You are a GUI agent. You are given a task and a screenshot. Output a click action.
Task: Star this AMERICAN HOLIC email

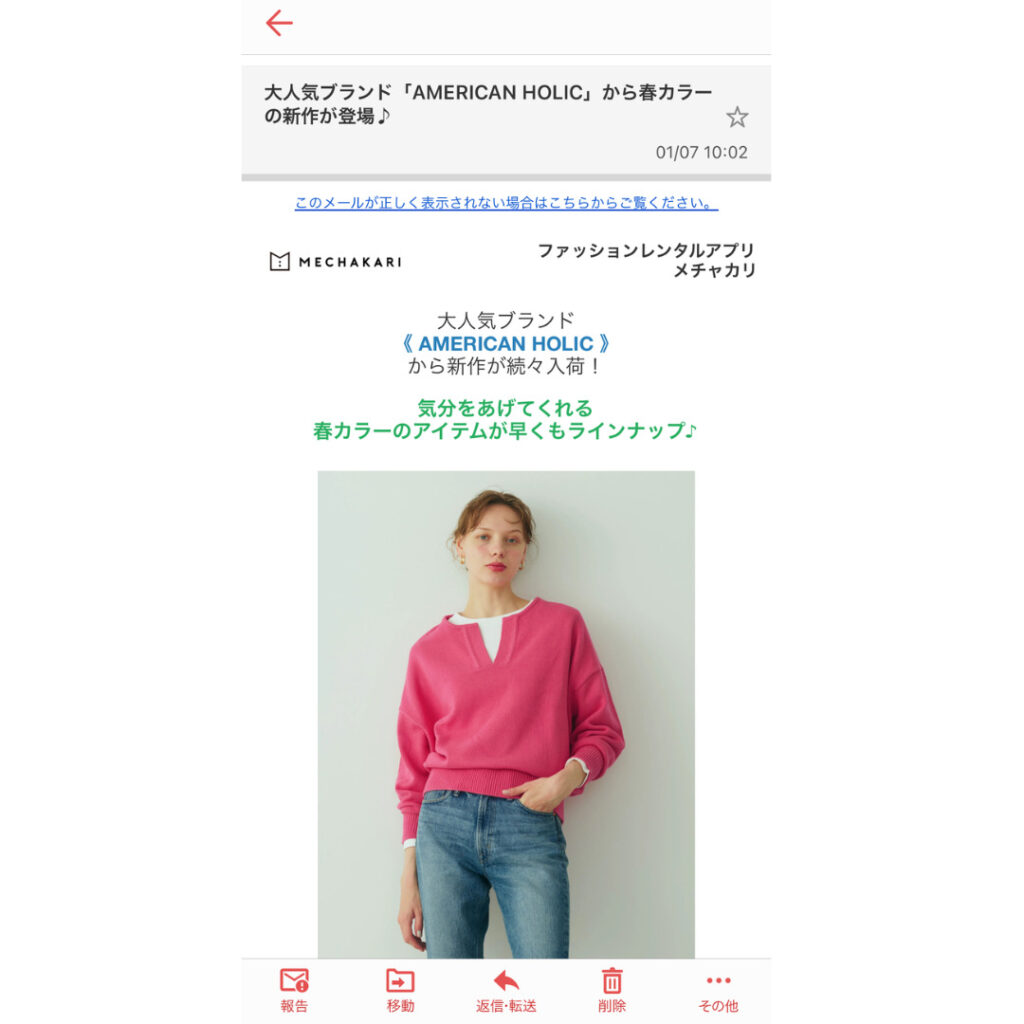(x=737, y=117)
